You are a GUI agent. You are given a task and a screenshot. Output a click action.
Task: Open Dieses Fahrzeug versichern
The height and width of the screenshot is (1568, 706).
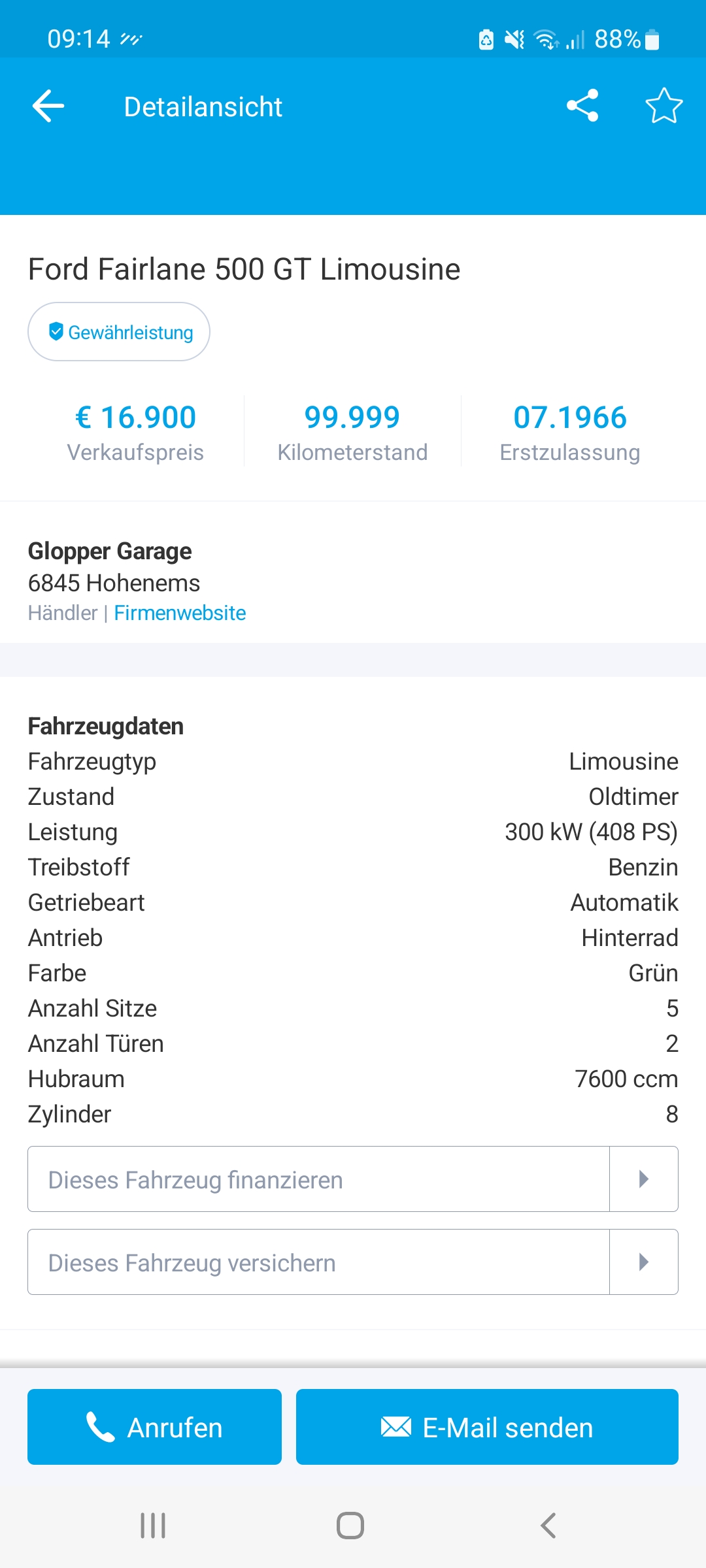(x=352, y=1262)
